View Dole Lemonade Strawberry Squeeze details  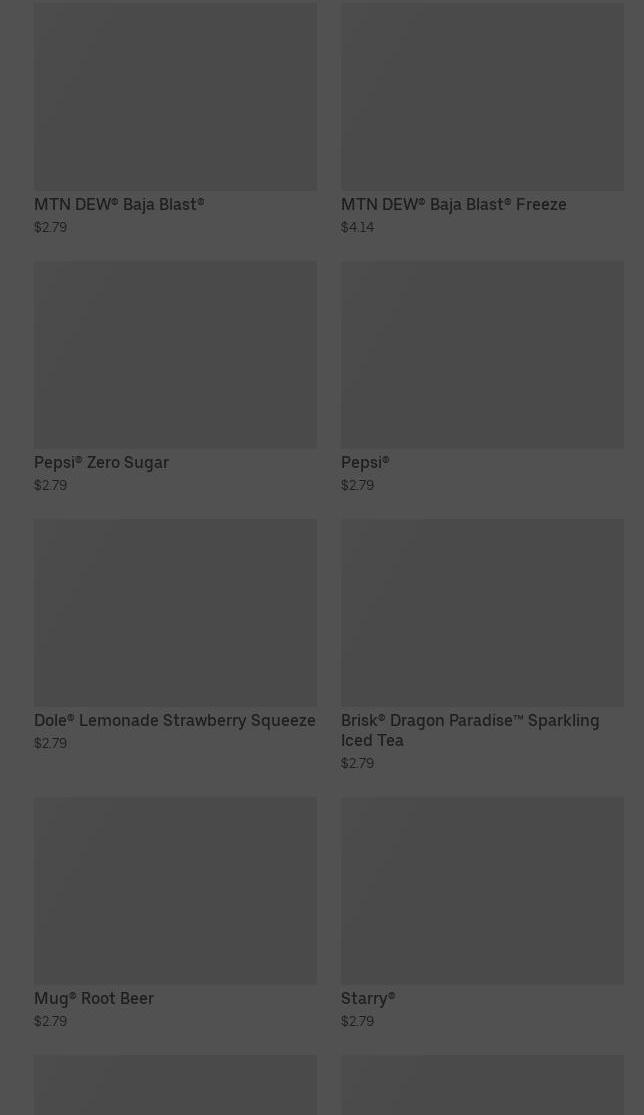pos(176,635)
